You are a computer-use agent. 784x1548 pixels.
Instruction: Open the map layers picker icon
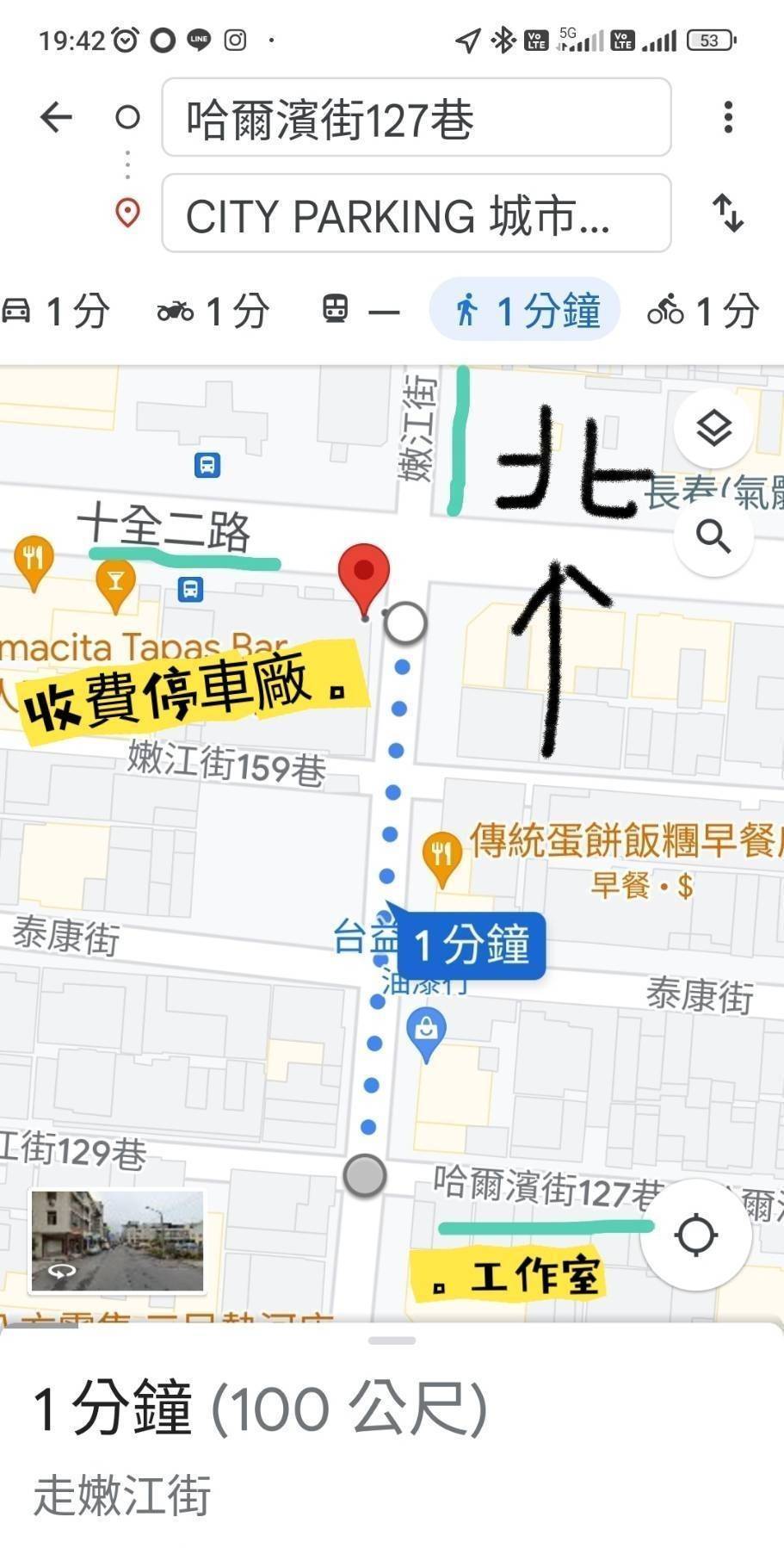(x=713, y=428)
